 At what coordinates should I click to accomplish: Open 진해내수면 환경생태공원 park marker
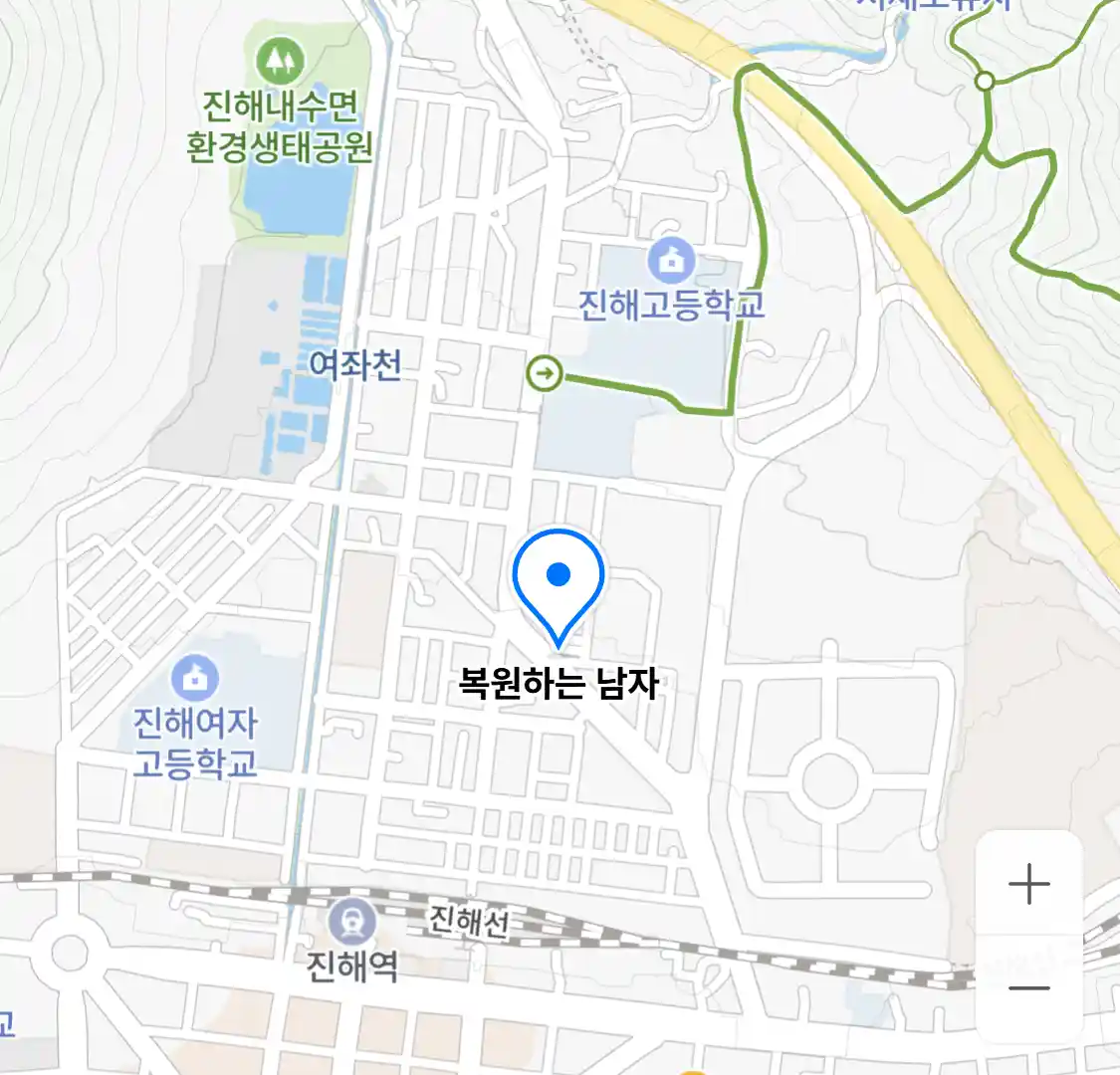pos(280,61)
